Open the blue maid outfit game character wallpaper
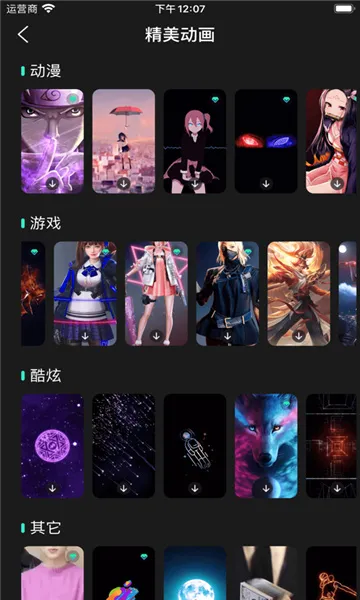Screen dimensions: 360x600 click(85, 293)
